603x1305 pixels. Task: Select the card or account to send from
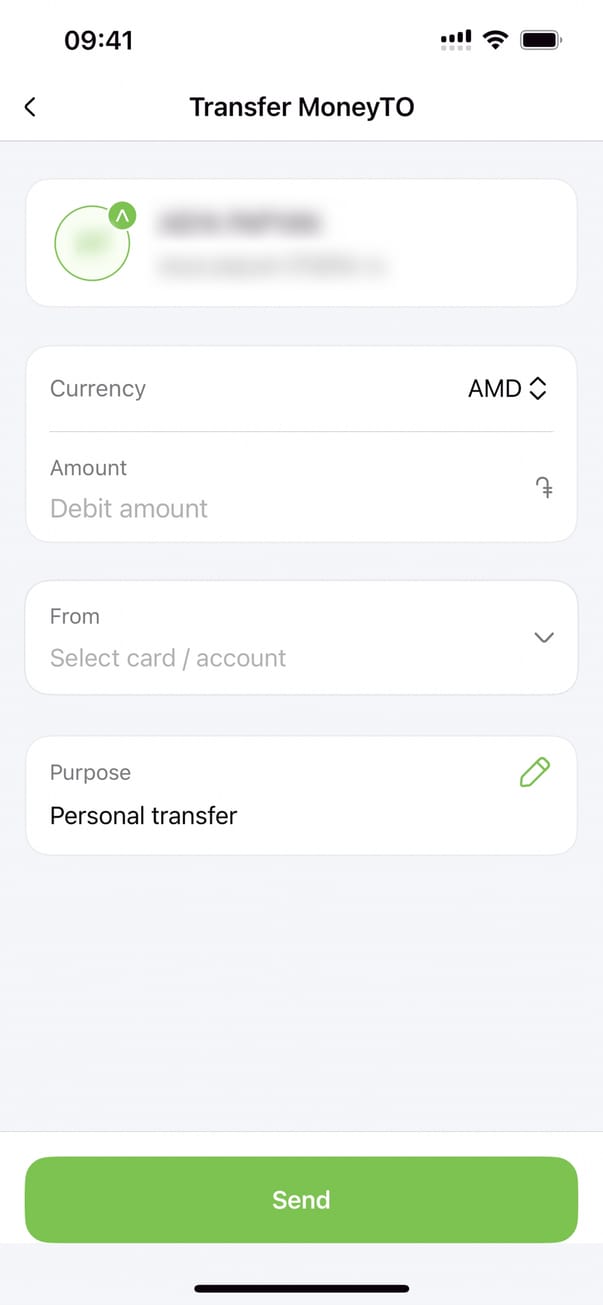click(300, 638)
